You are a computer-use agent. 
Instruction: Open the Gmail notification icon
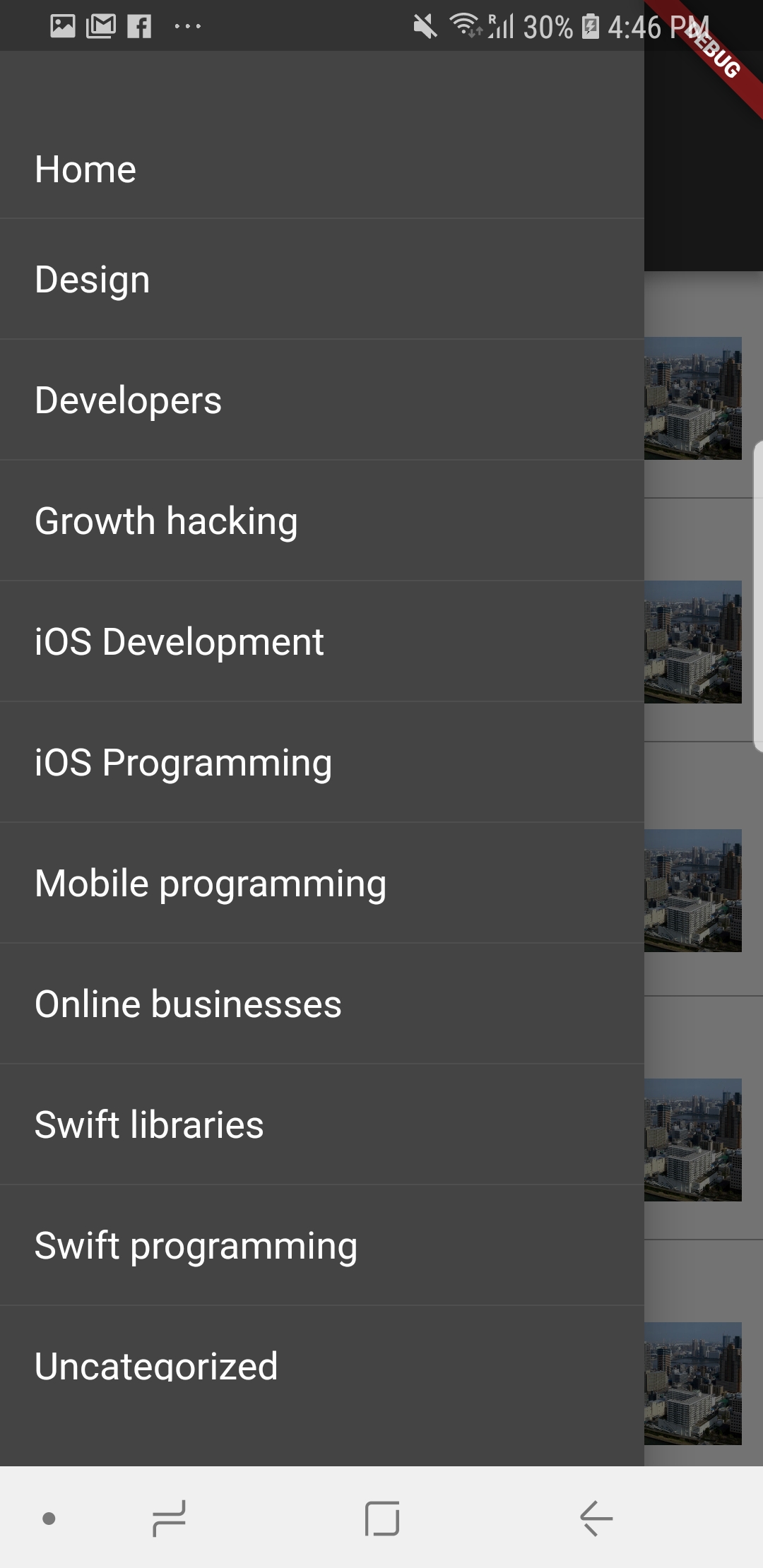coord(101,26)
